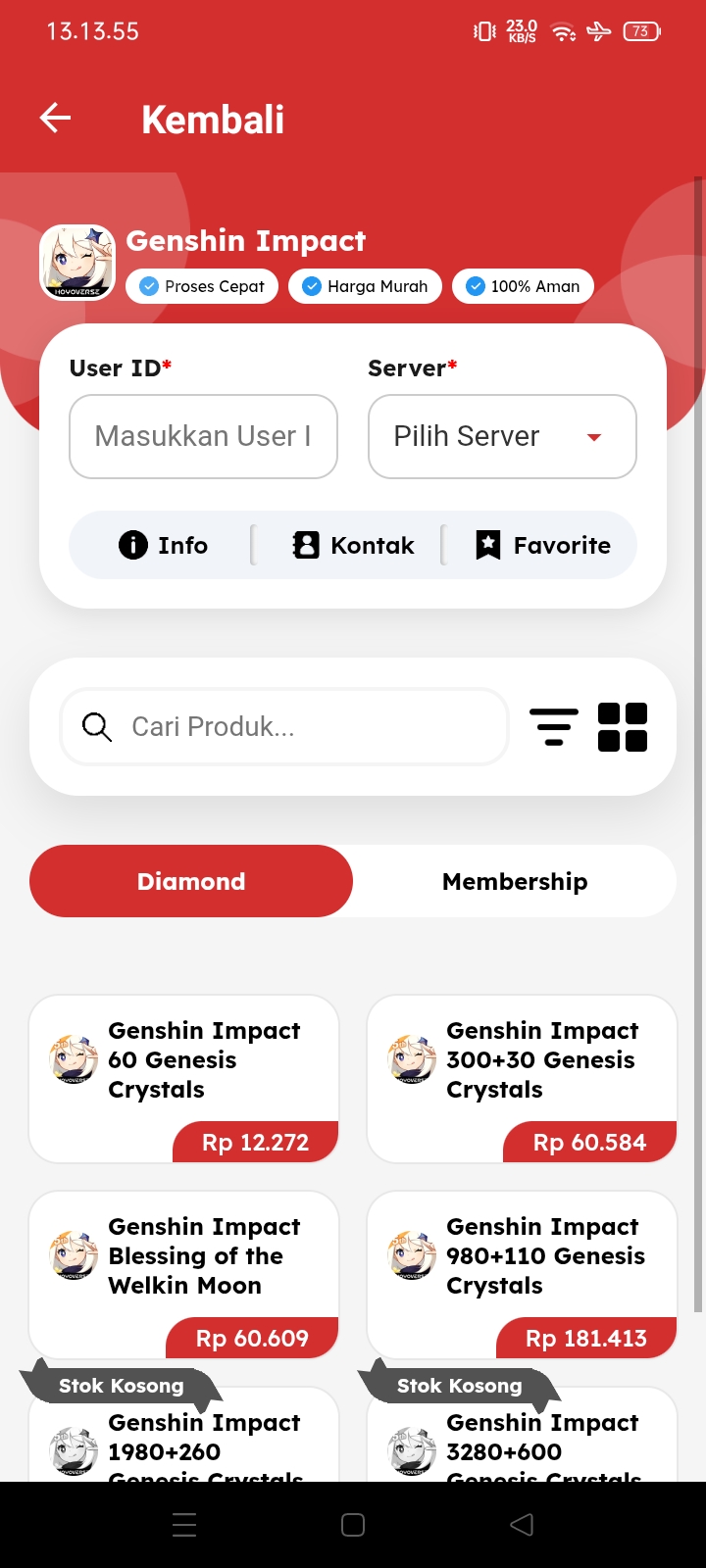Viewport: 706px width, 1568px height.
Task: Tap the 1980+260 Genesis Crystals card
Action: (184, 1441)
